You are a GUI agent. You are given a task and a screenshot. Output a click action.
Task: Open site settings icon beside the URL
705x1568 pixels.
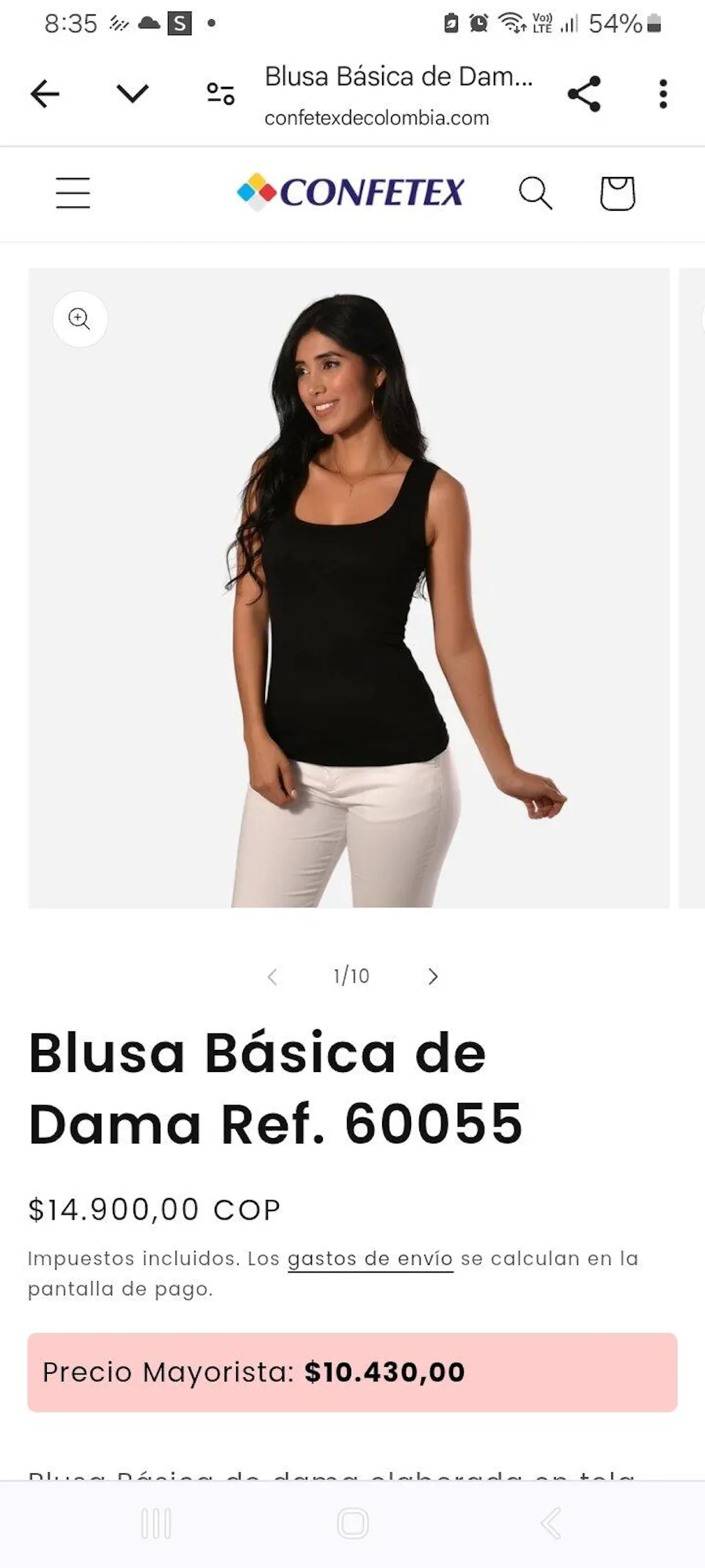pyautogui.click(x=220, y=93)
